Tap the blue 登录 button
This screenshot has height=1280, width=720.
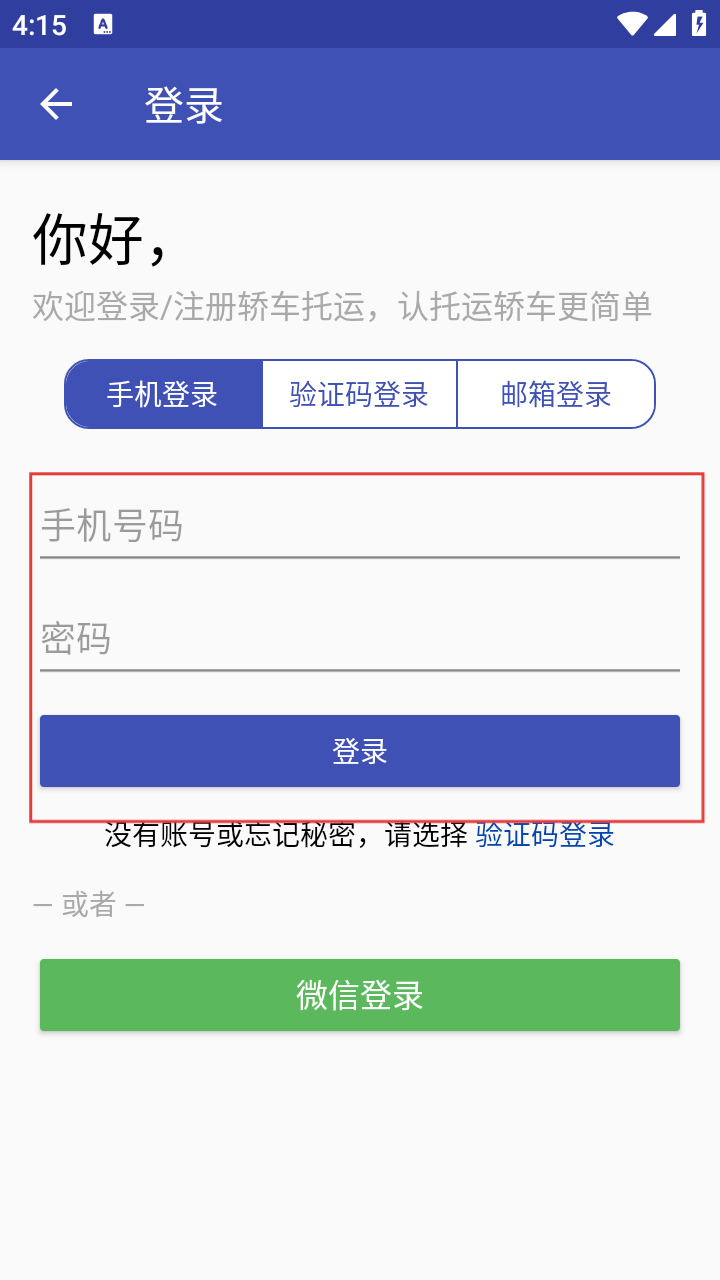click(x=360, y=751)
